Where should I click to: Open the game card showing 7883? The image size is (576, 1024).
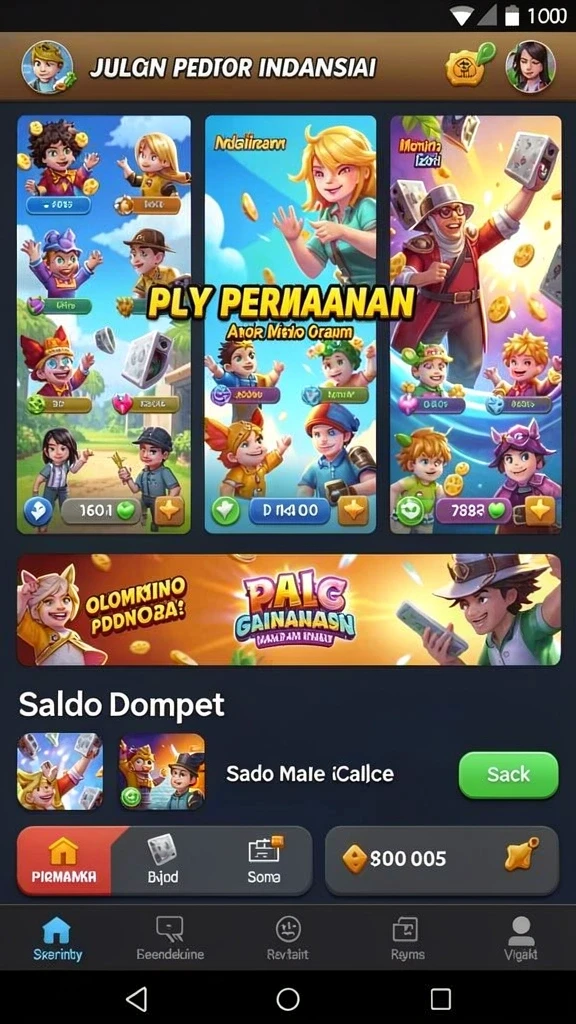click(475, 325)
